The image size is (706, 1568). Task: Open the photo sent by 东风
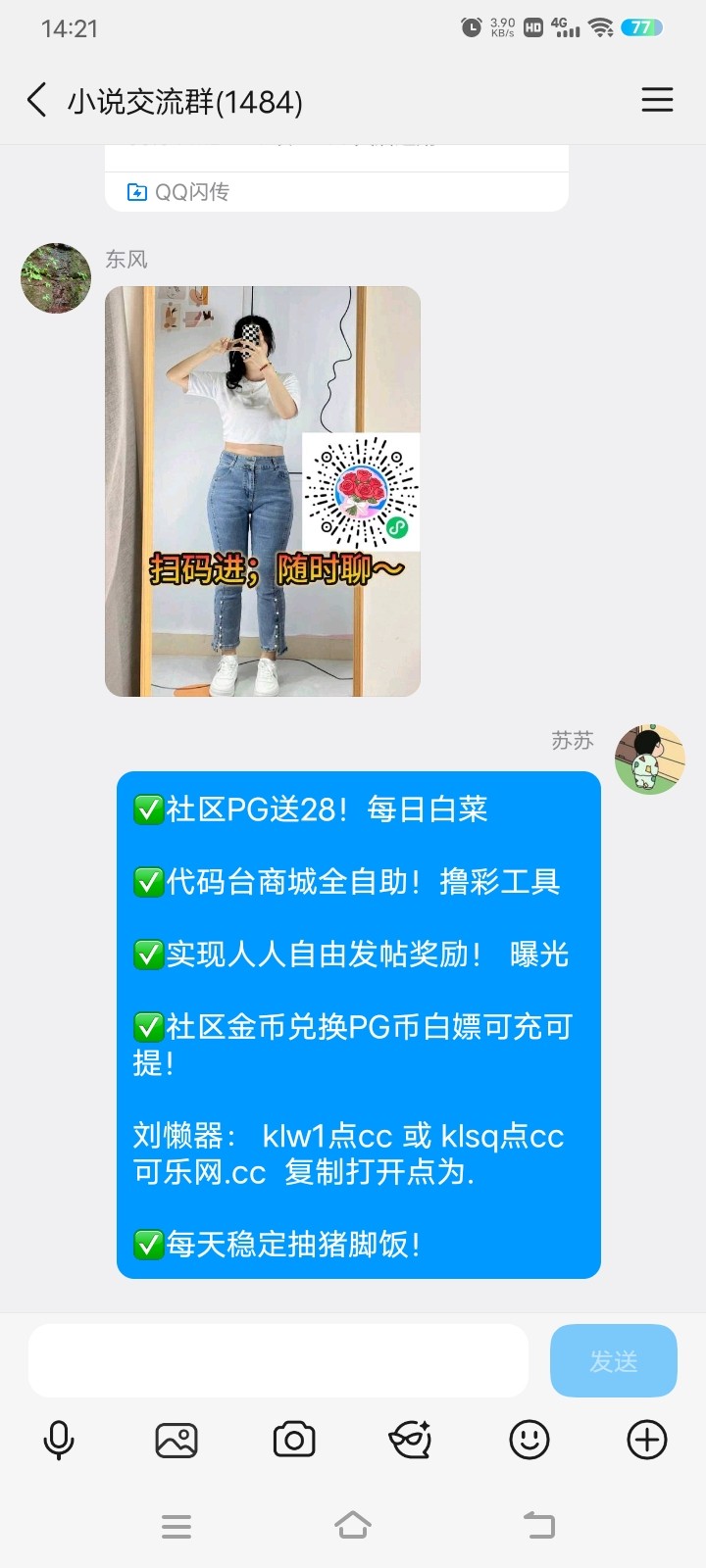pyautogui.click(x=263, y=491)
